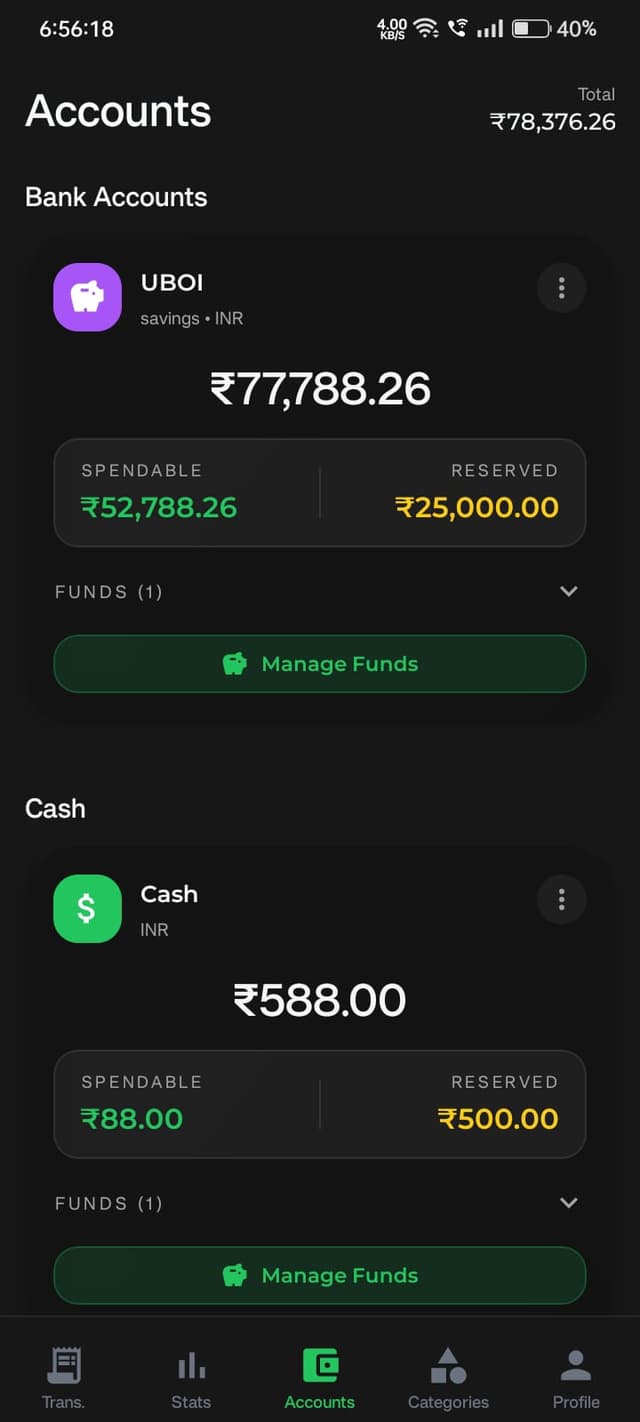Switch to the Stats tab
Image resolution: width=640 pixels, height=1422 pixels.
pos(191,1377)
